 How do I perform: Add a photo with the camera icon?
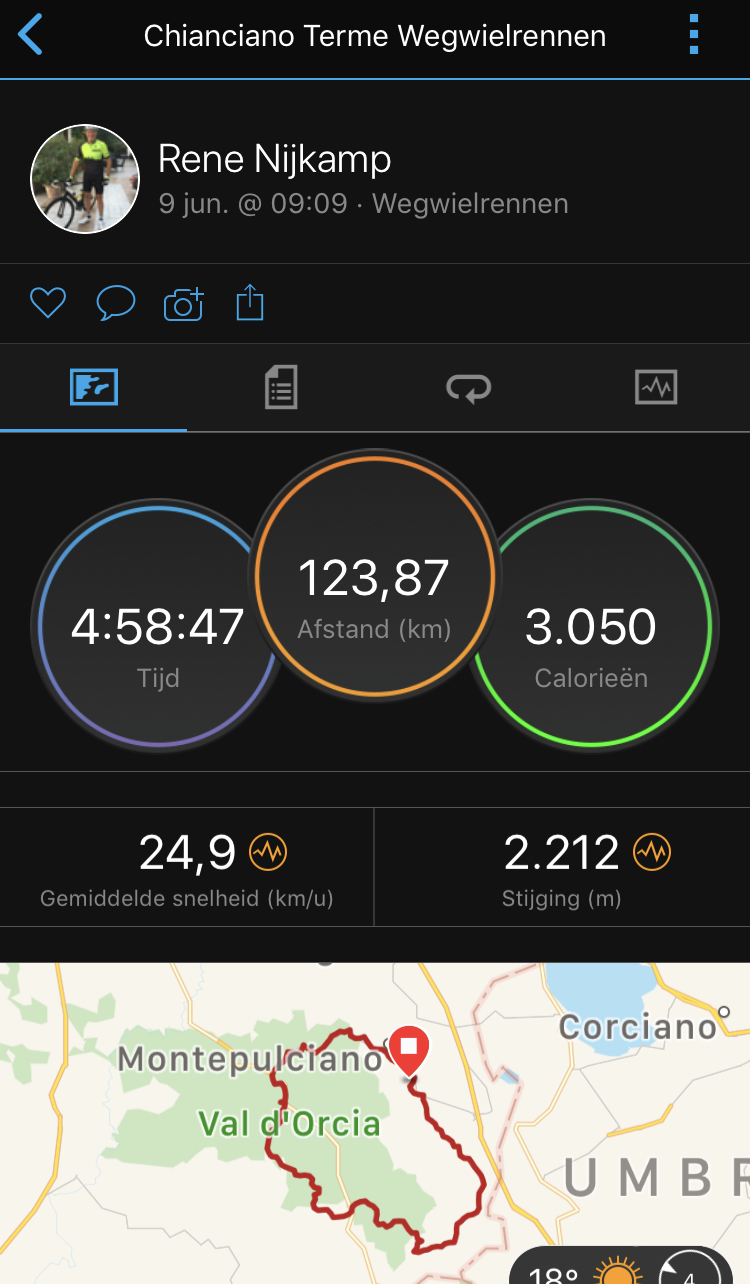coord(184,303)
